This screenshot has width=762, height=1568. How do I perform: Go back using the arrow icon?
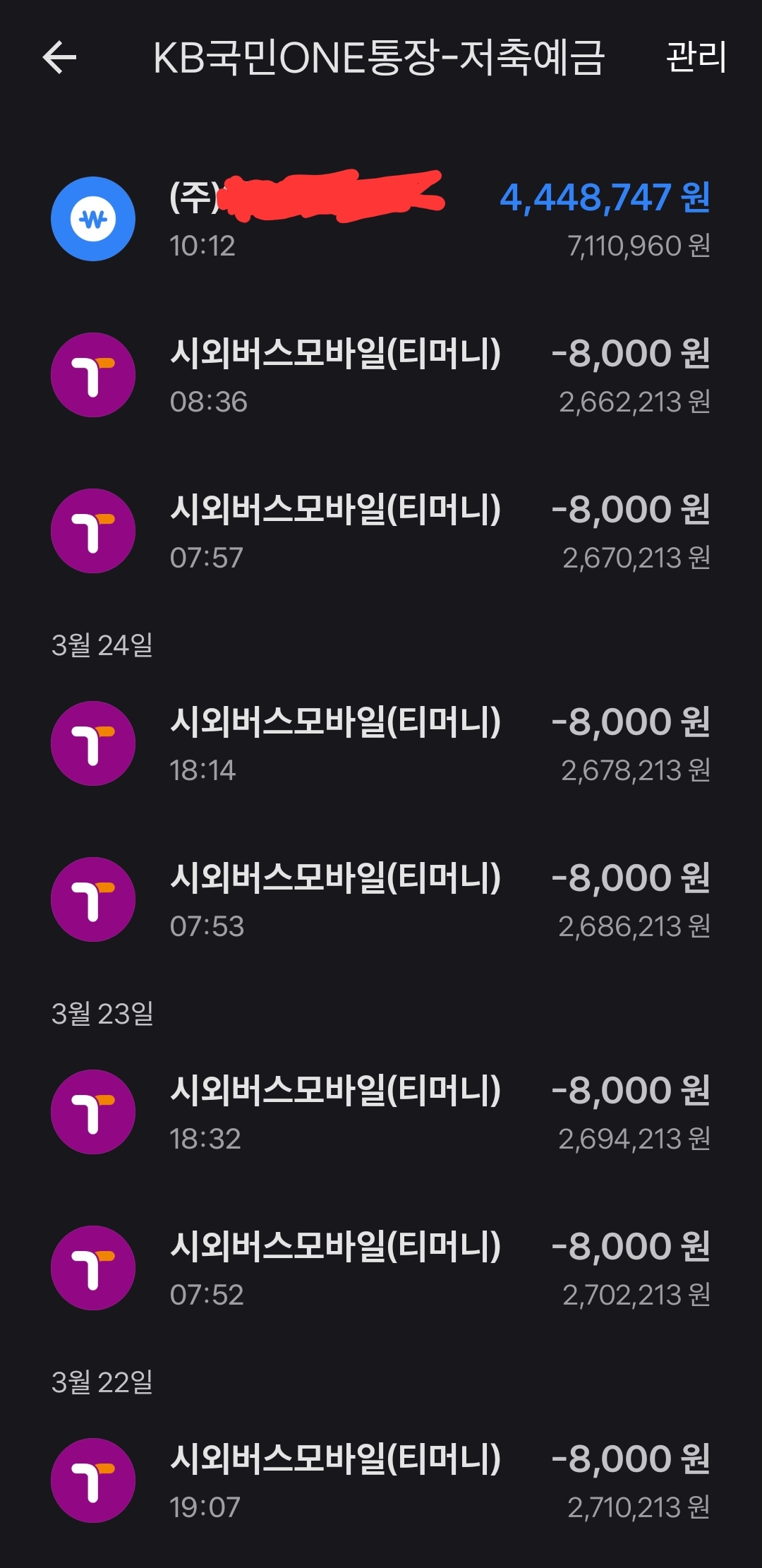pyautogui.click(x=59, y=57)
